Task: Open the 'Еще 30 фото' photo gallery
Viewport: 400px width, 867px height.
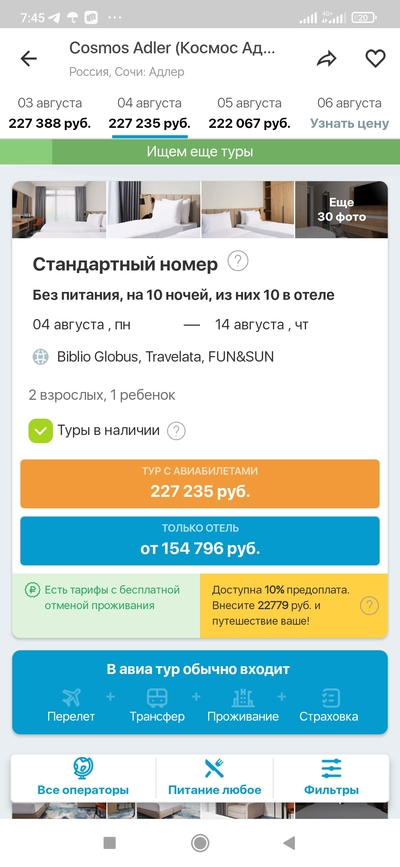Action: point(341,210)
